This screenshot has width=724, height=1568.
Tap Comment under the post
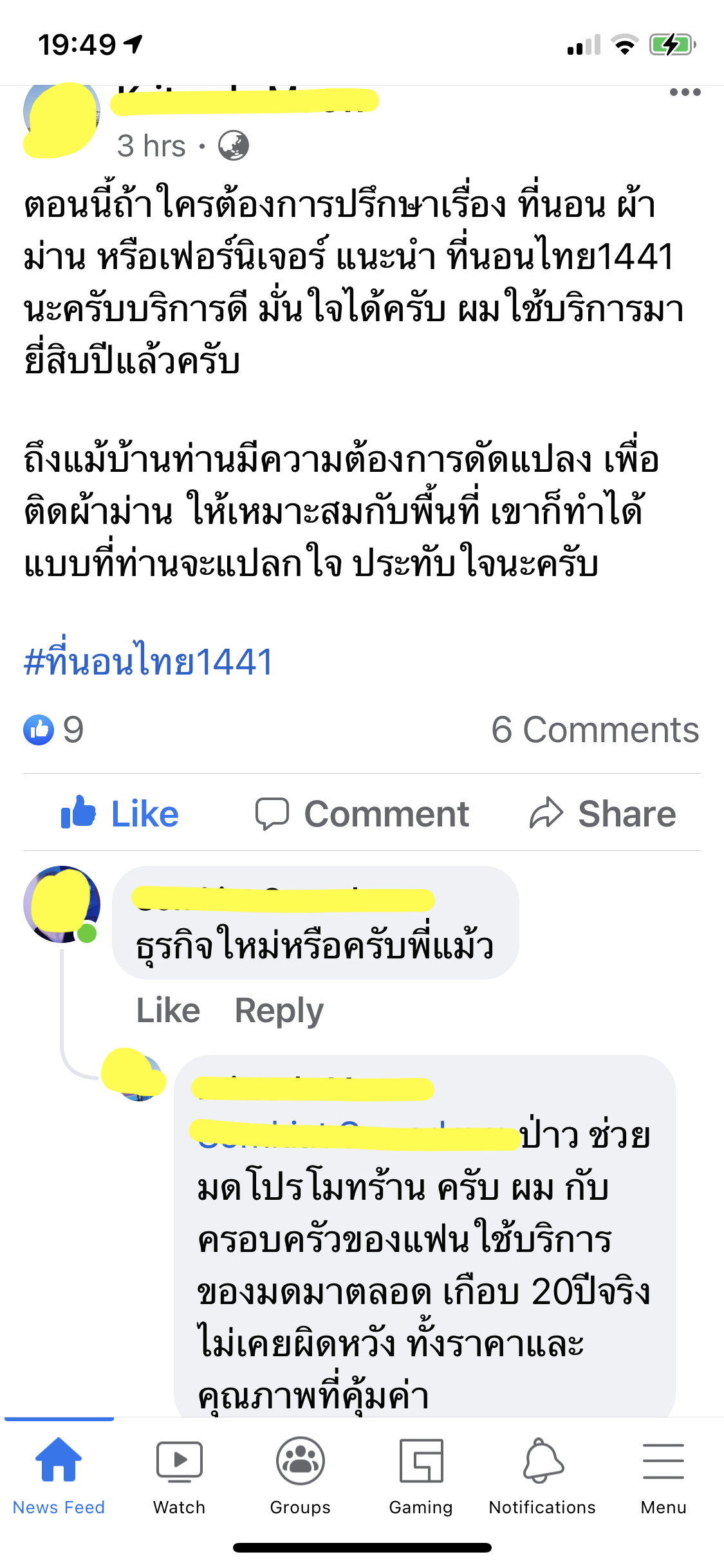[x=362, y=814]
